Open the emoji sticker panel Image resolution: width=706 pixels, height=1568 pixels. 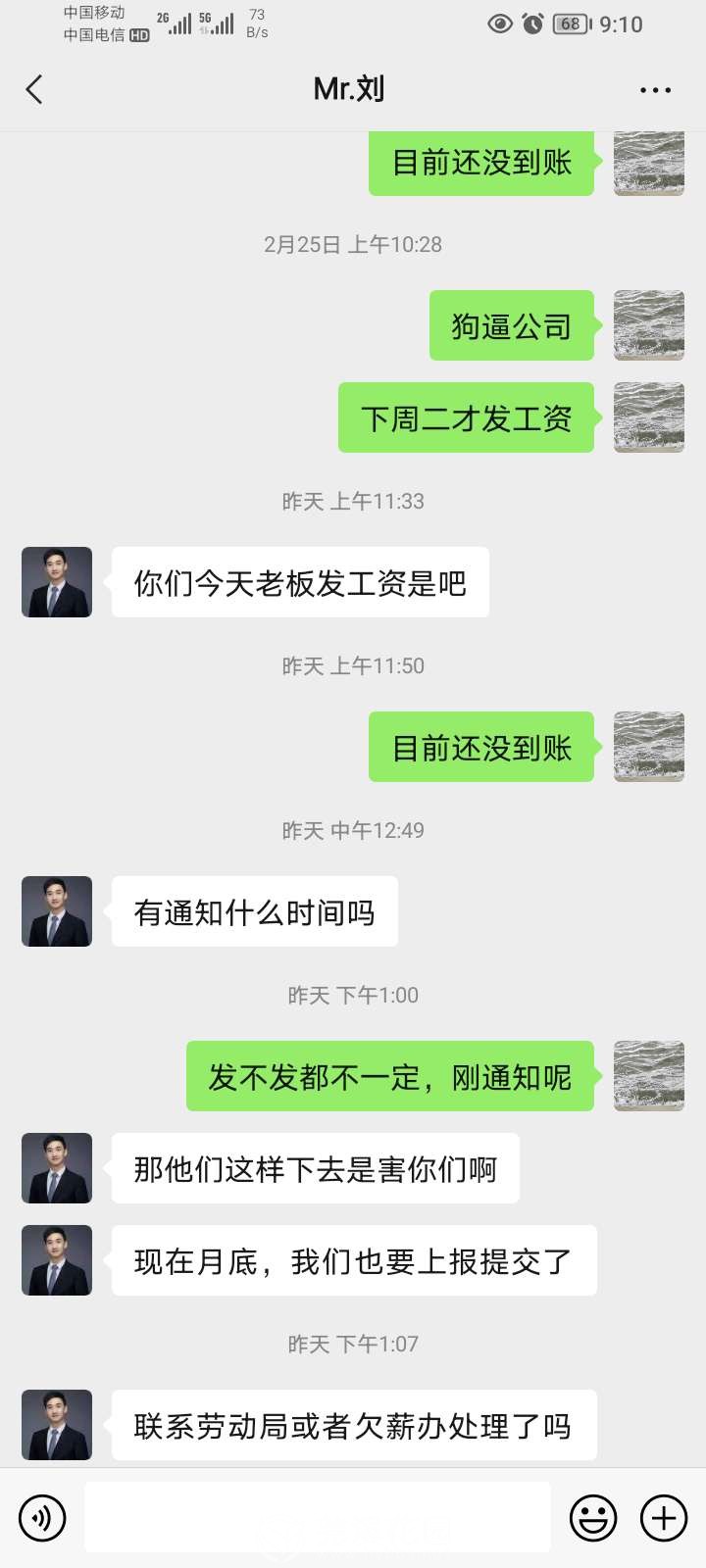click(x=593, y=1518)
